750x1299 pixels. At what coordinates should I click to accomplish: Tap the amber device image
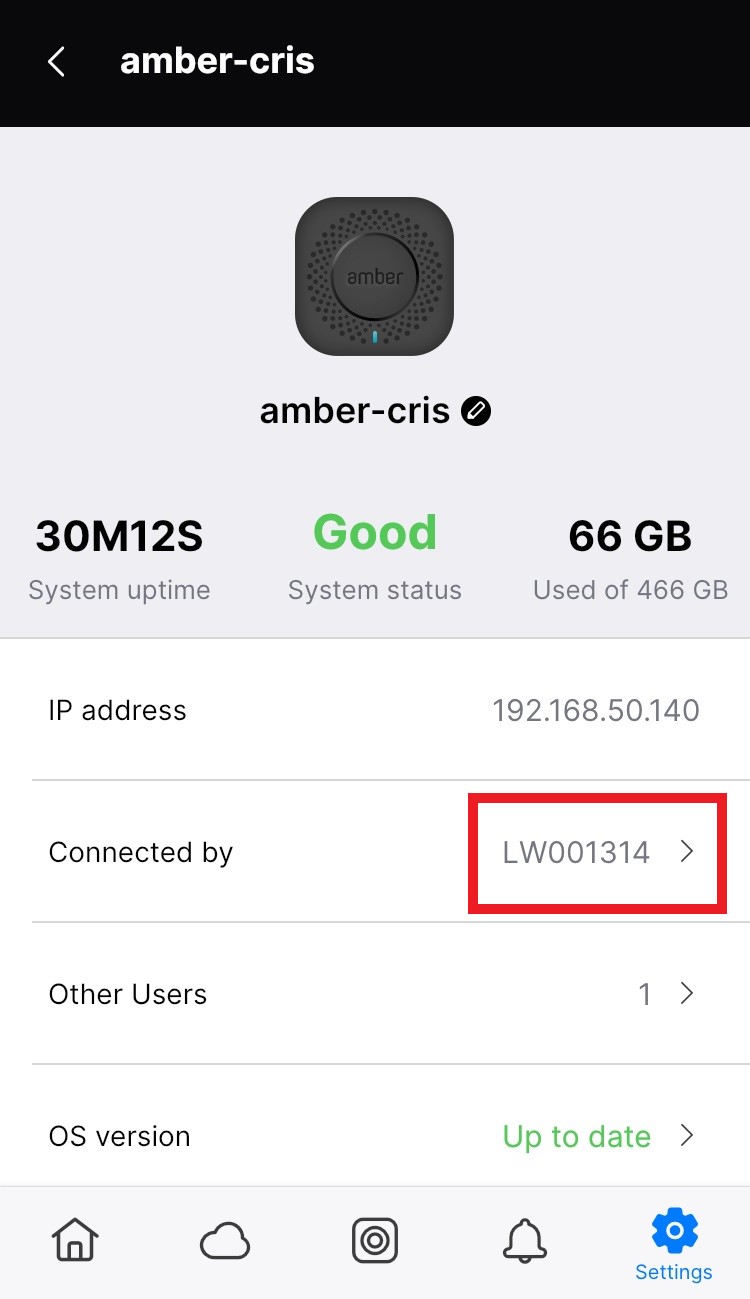pos(375,276)
